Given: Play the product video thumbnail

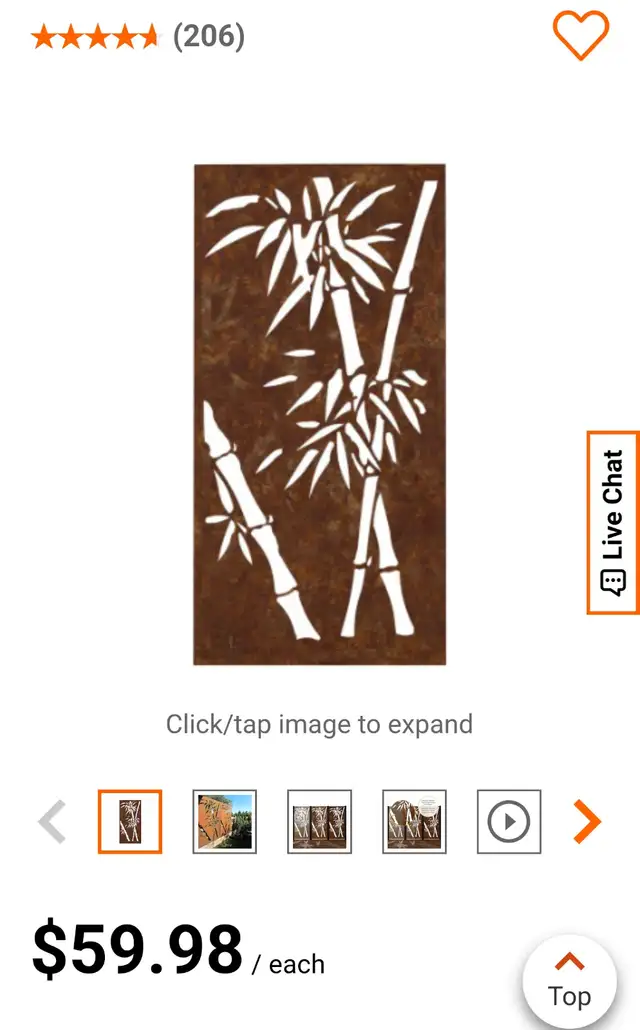Looking at the screenshot, I should coord(509,822).
